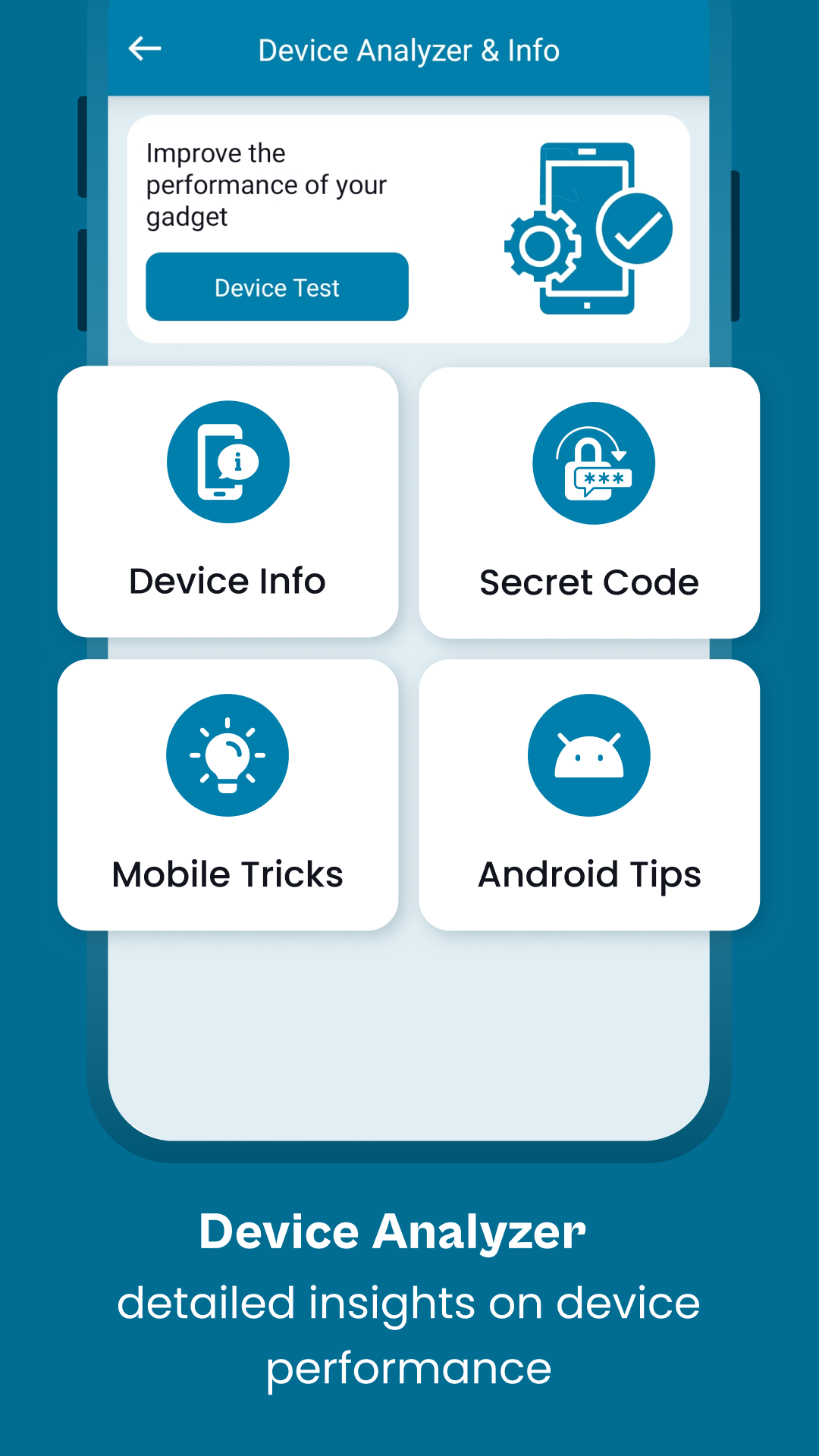Tap the performance improvement banner card
The image size is (819, 1456).
click(x=409, y=225)
